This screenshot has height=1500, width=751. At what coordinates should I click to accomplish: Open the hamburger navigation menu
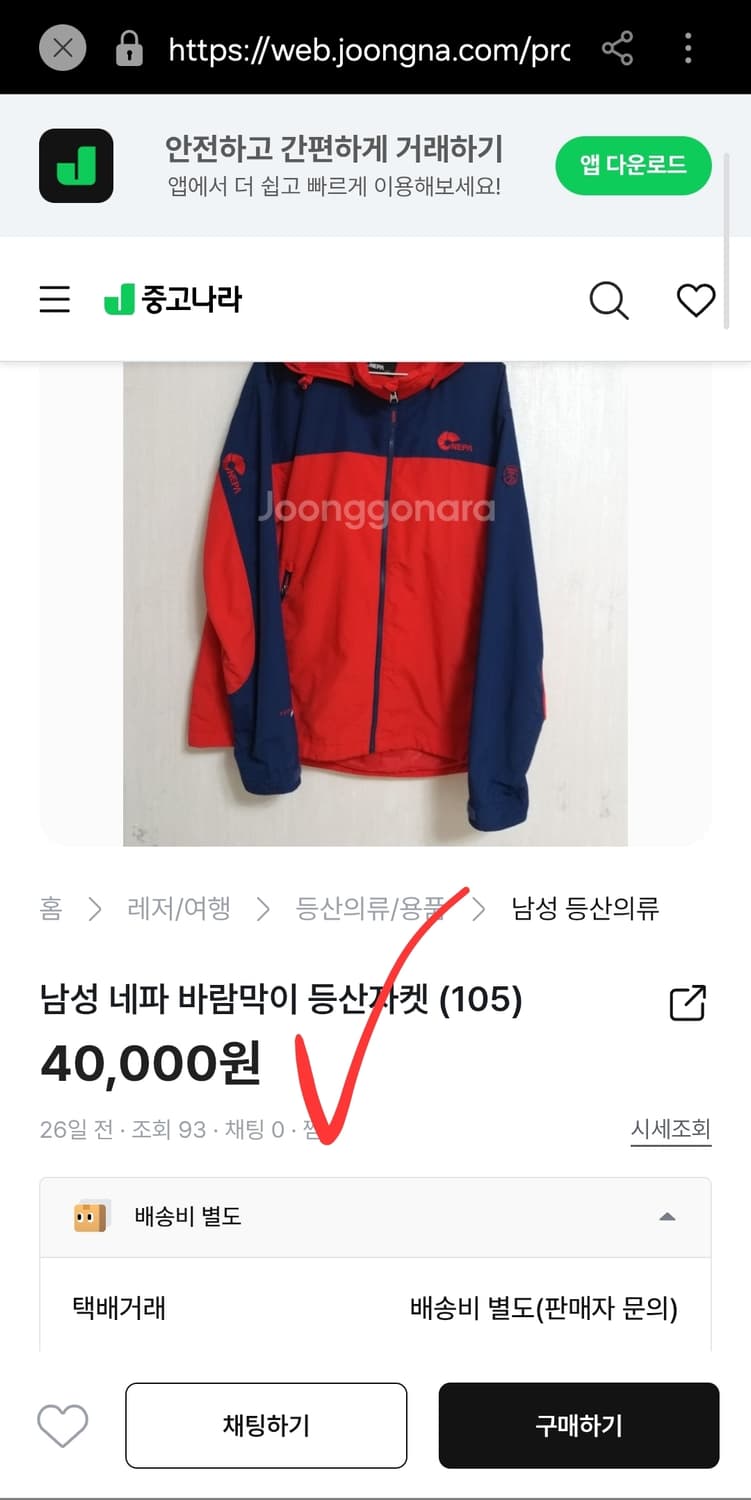pyautogui.click(x=54, y=299)
